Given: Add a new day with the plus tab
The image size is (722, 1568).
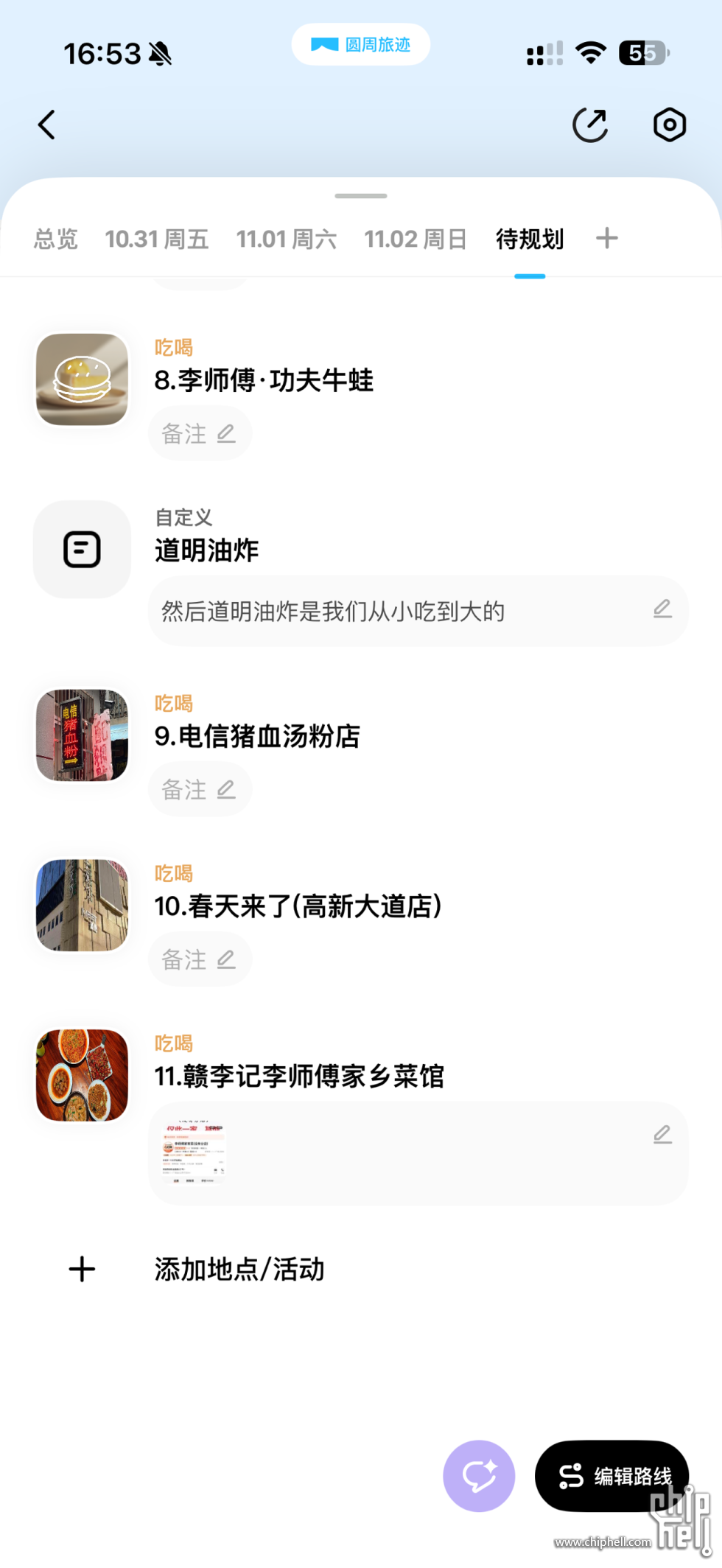Looking at the screenshot, I should (606, 239).
